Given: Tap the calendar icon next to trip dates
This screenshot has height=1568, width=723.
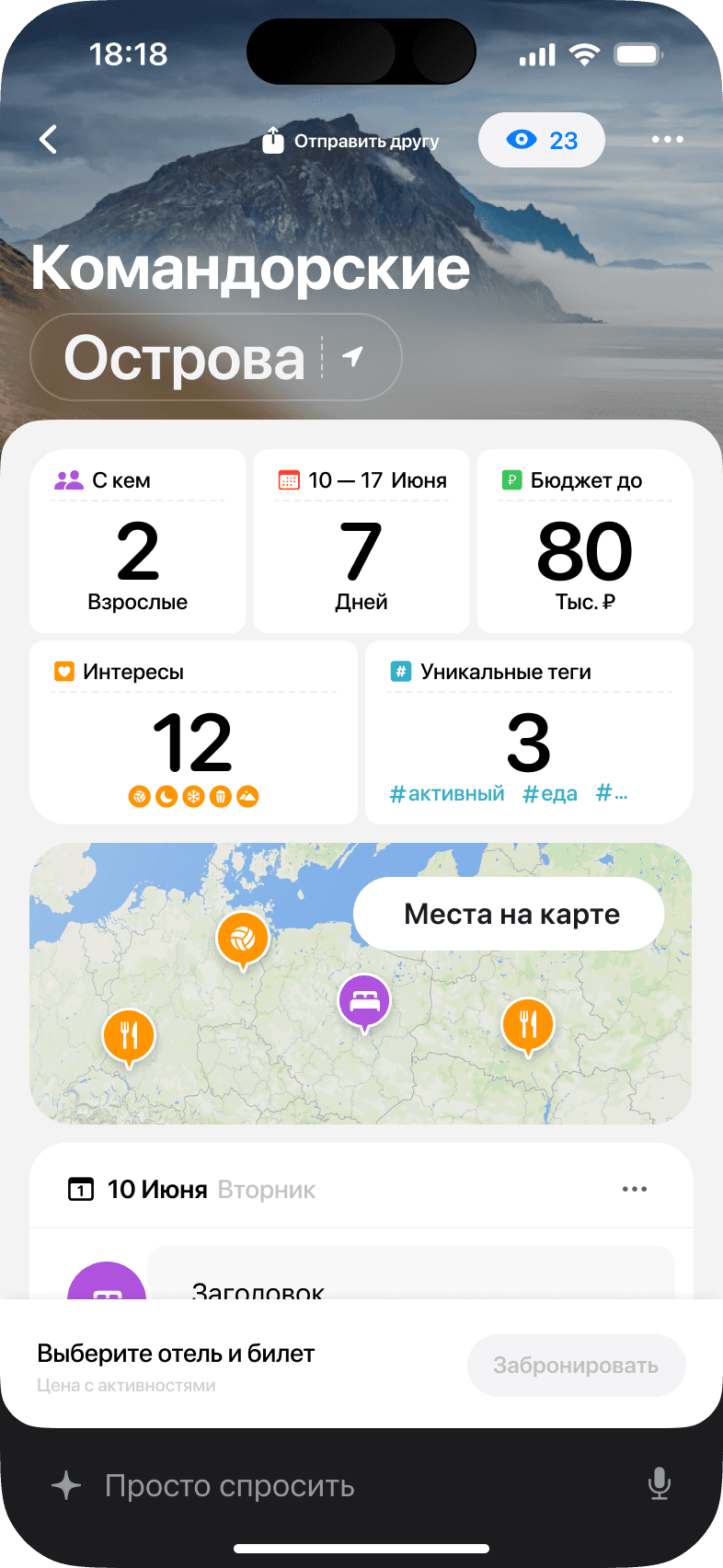Looking at the screenshot, I should pyautogui.click(x=288, y=479).
